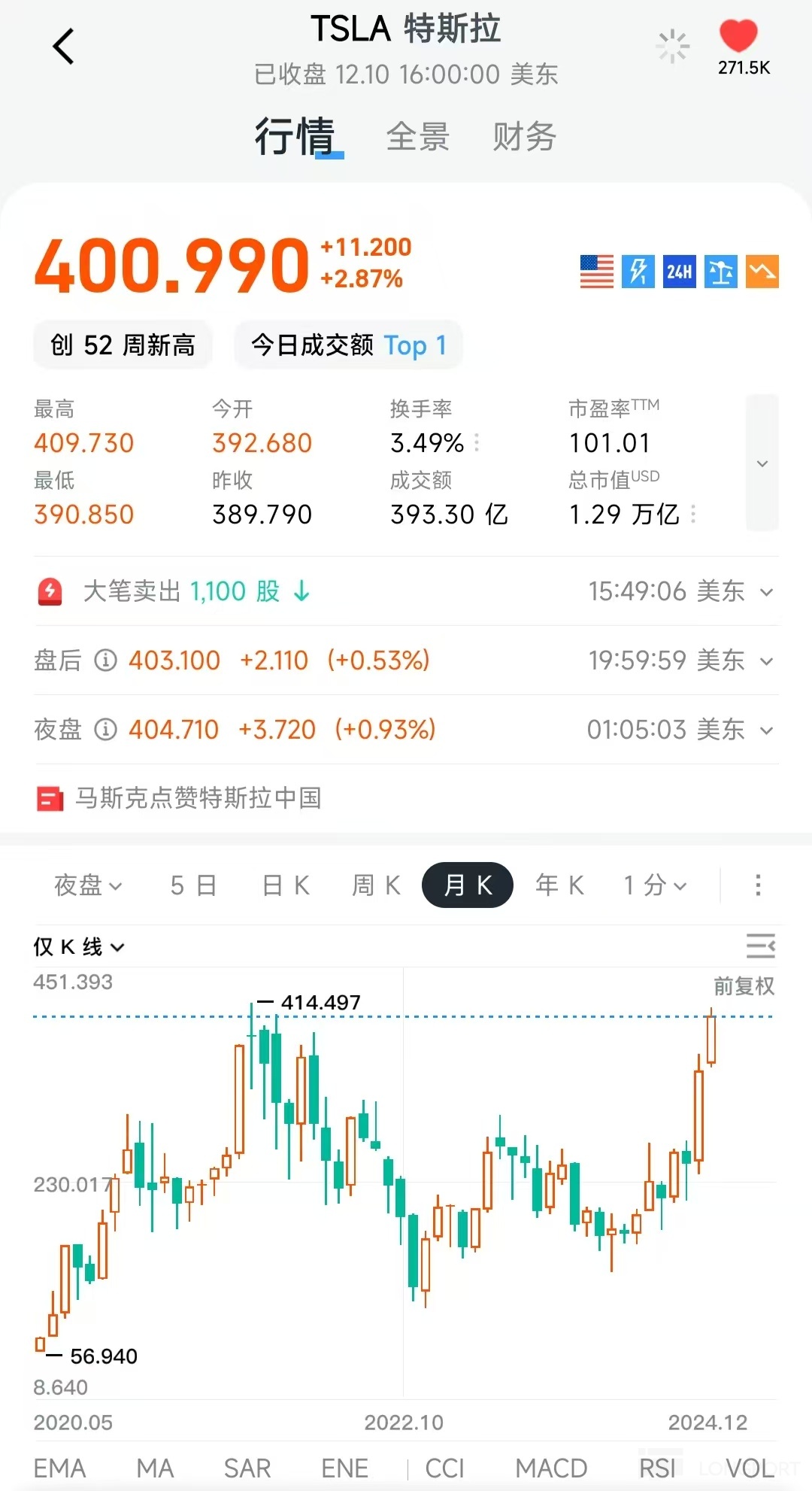
Task: Switch chart to 5 日 view
Action: coord(193,885)
